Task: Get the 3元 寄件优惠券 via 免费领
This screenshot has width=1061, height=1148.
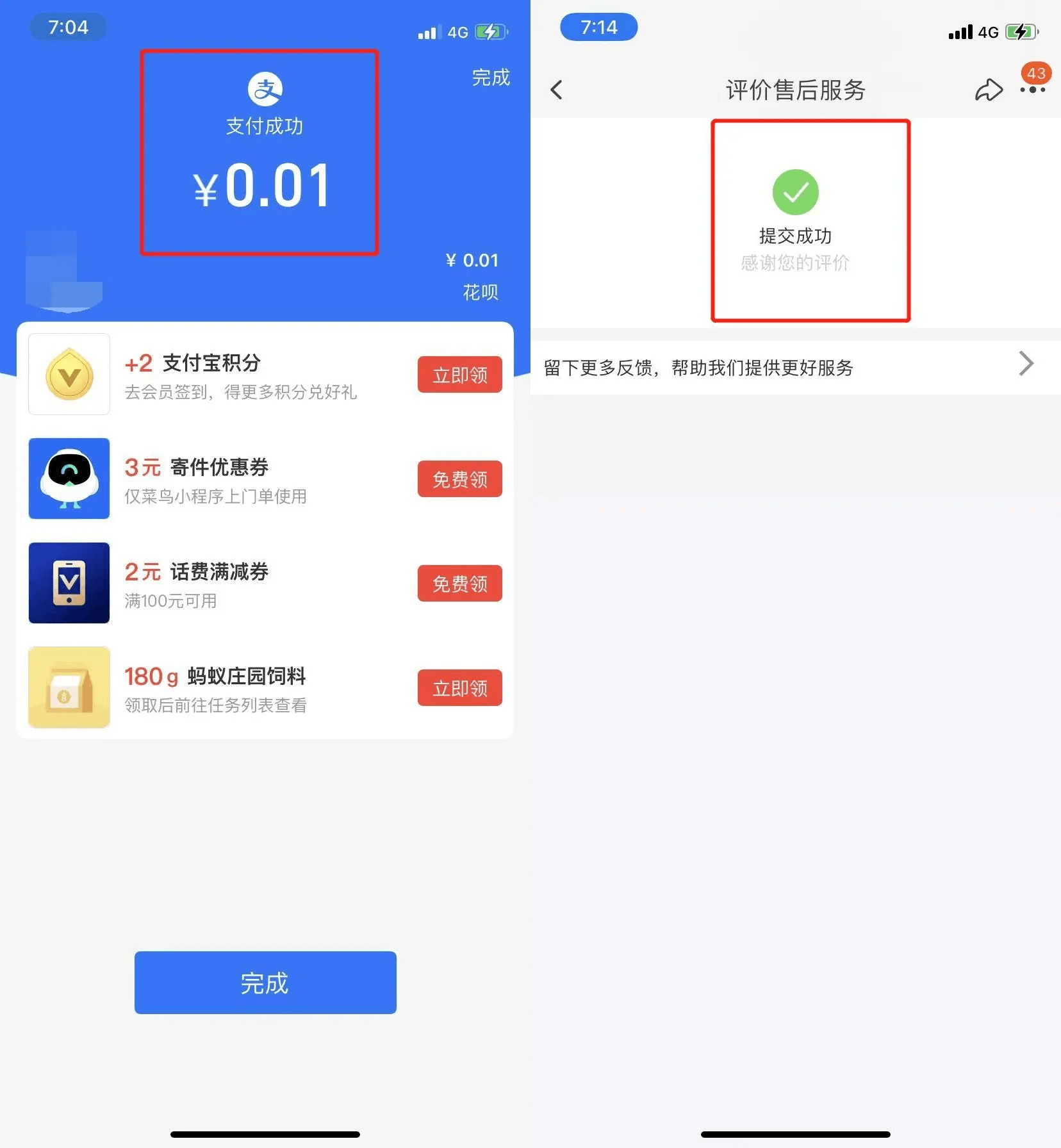Action: pyautogui.click(x=459, y=479)
